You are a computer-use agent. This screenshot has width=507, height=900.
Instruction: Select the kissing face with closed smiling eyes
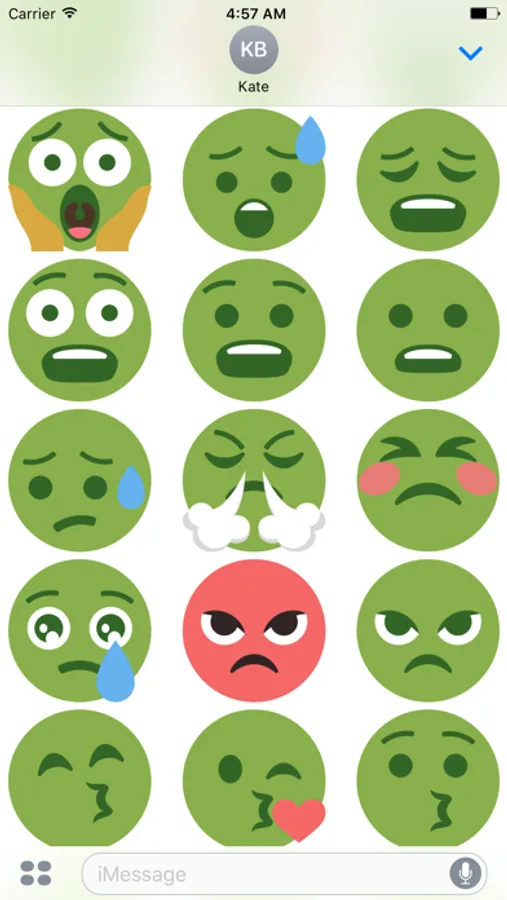tap(80, 778)
